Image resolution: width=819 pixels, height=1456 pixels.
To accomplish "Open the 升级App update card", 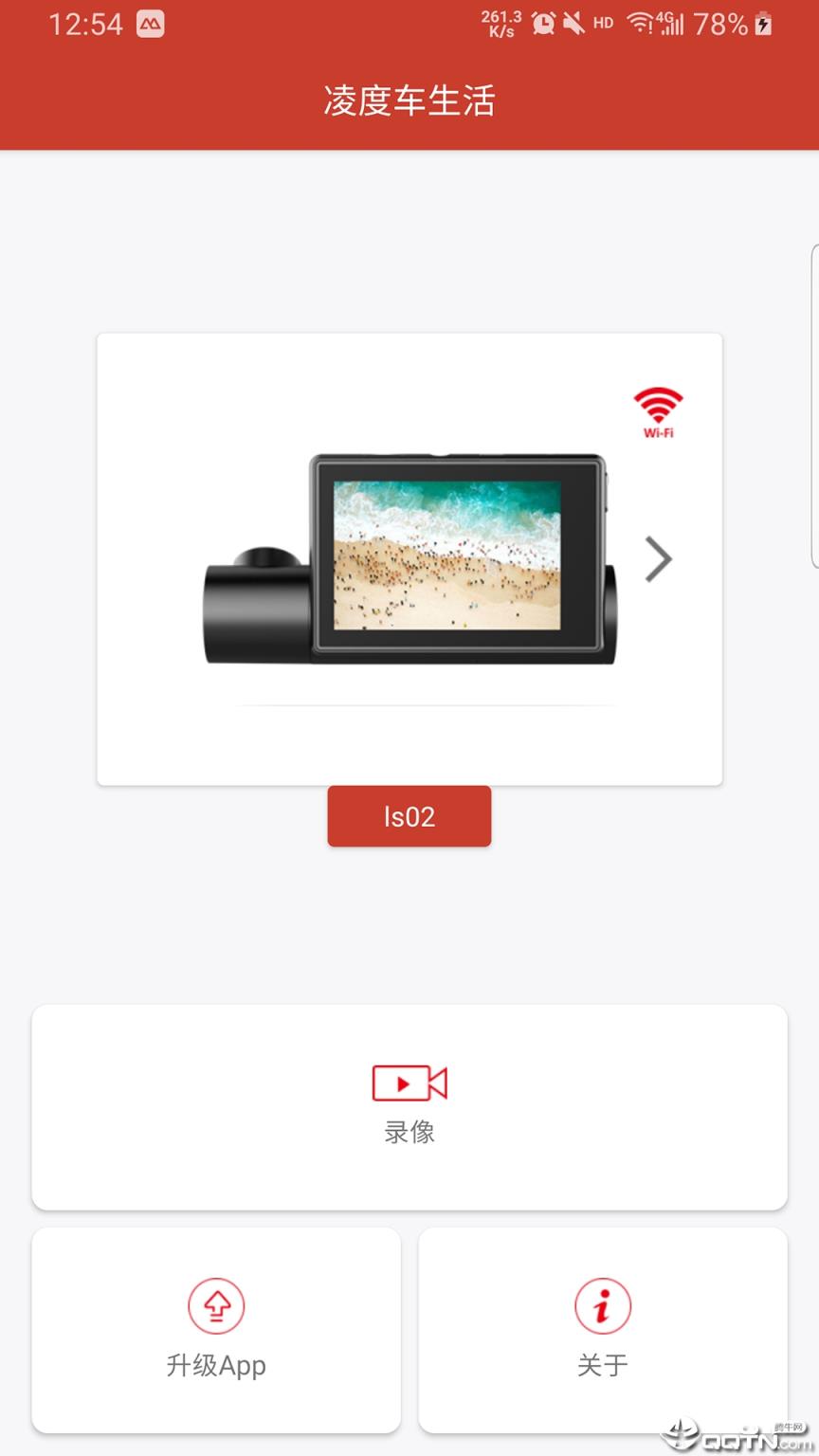I will (x=216, y=1329).
